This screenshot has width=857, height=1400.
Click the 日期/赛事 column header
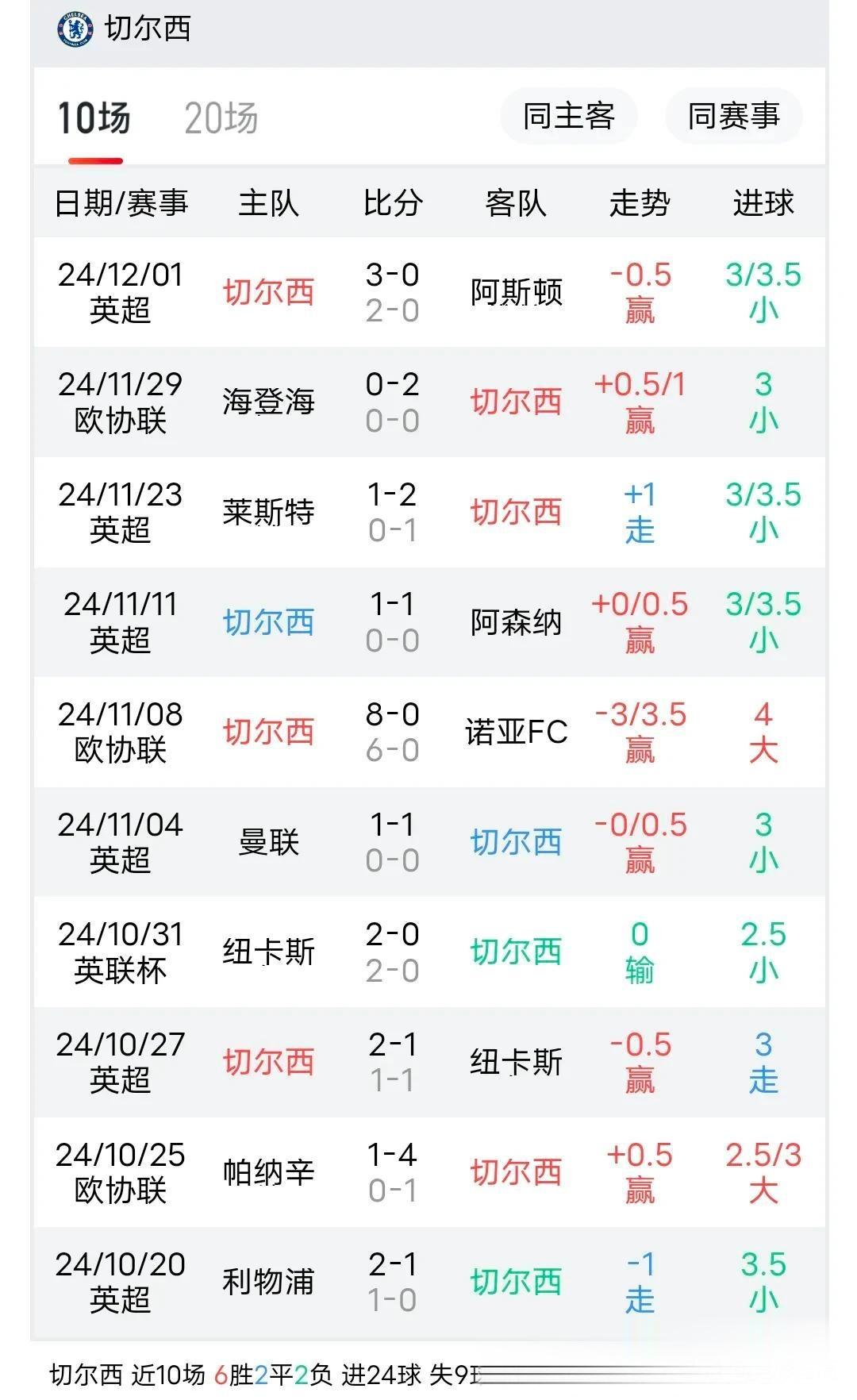point(123,204)
